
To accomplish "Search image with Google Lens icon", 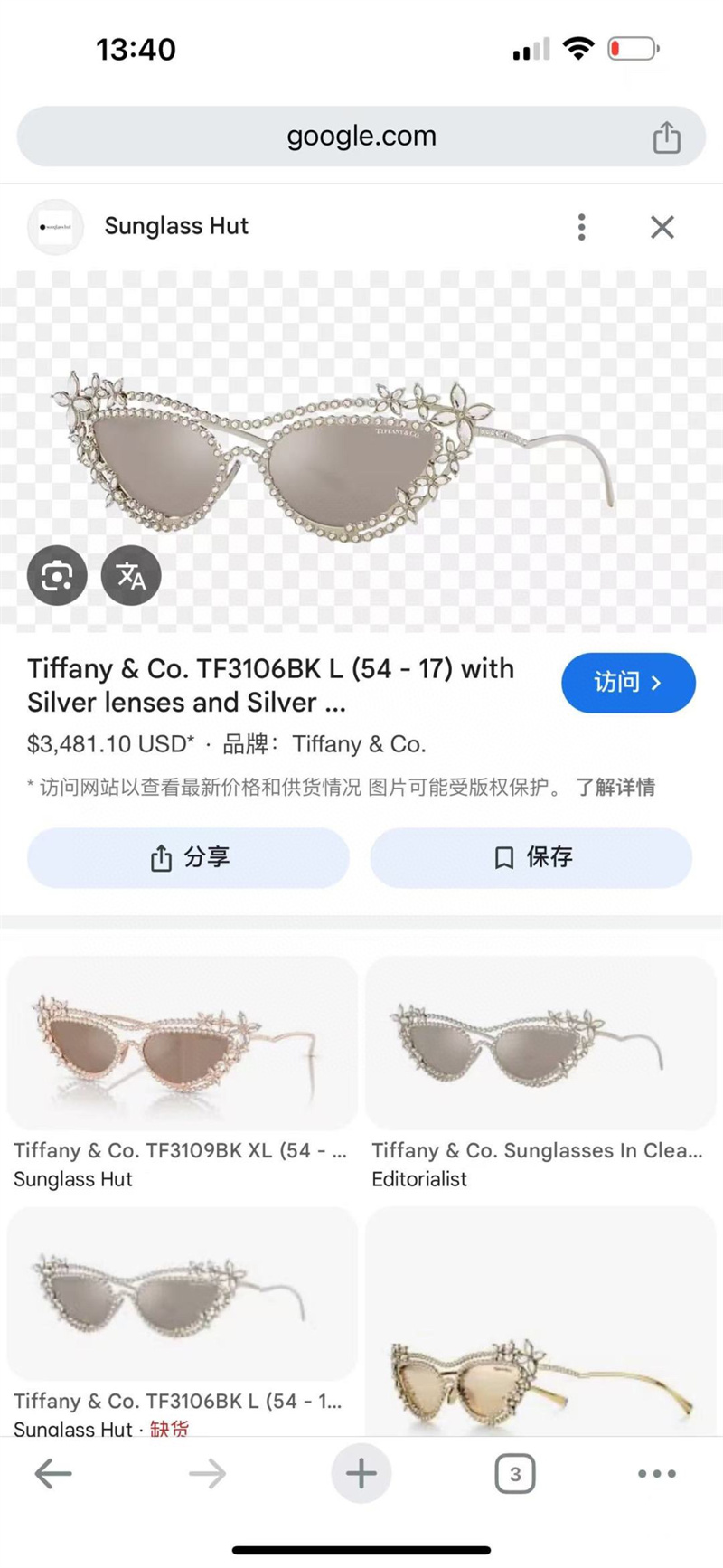I will pyautogui.click(x=57, y=575).
